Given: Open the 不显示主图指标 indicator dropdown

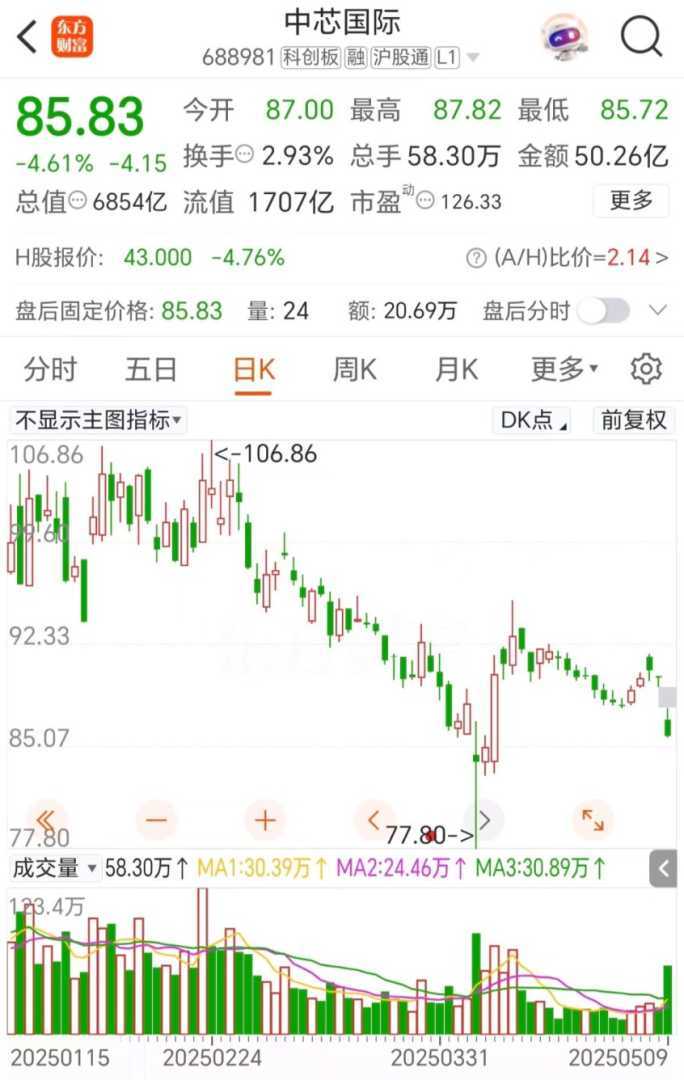Looking at the screenshot, I should [x=98, y=420].
